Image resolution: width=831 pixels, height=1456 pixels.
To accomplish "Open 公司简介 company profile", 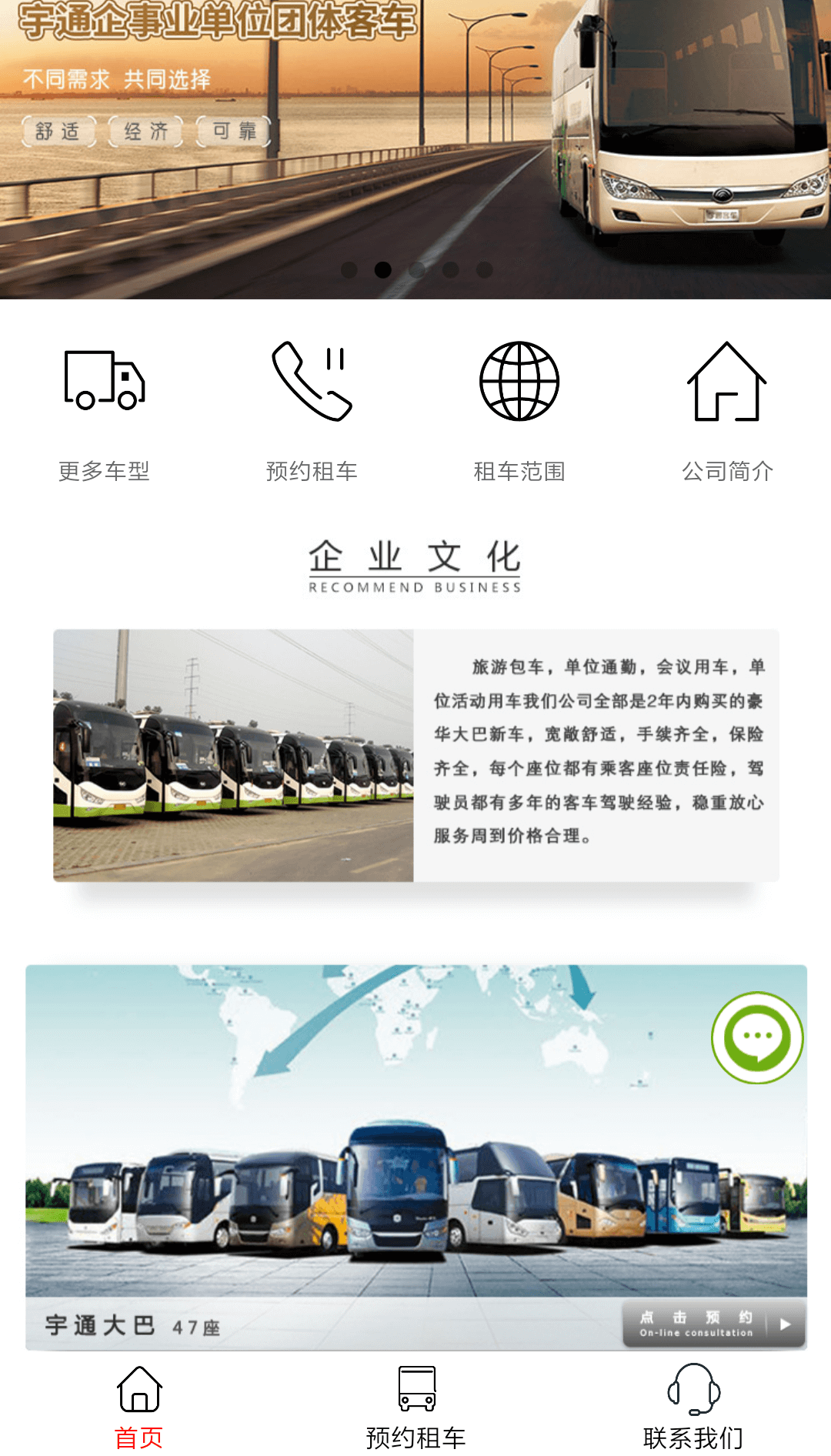I will click(727, 411).
